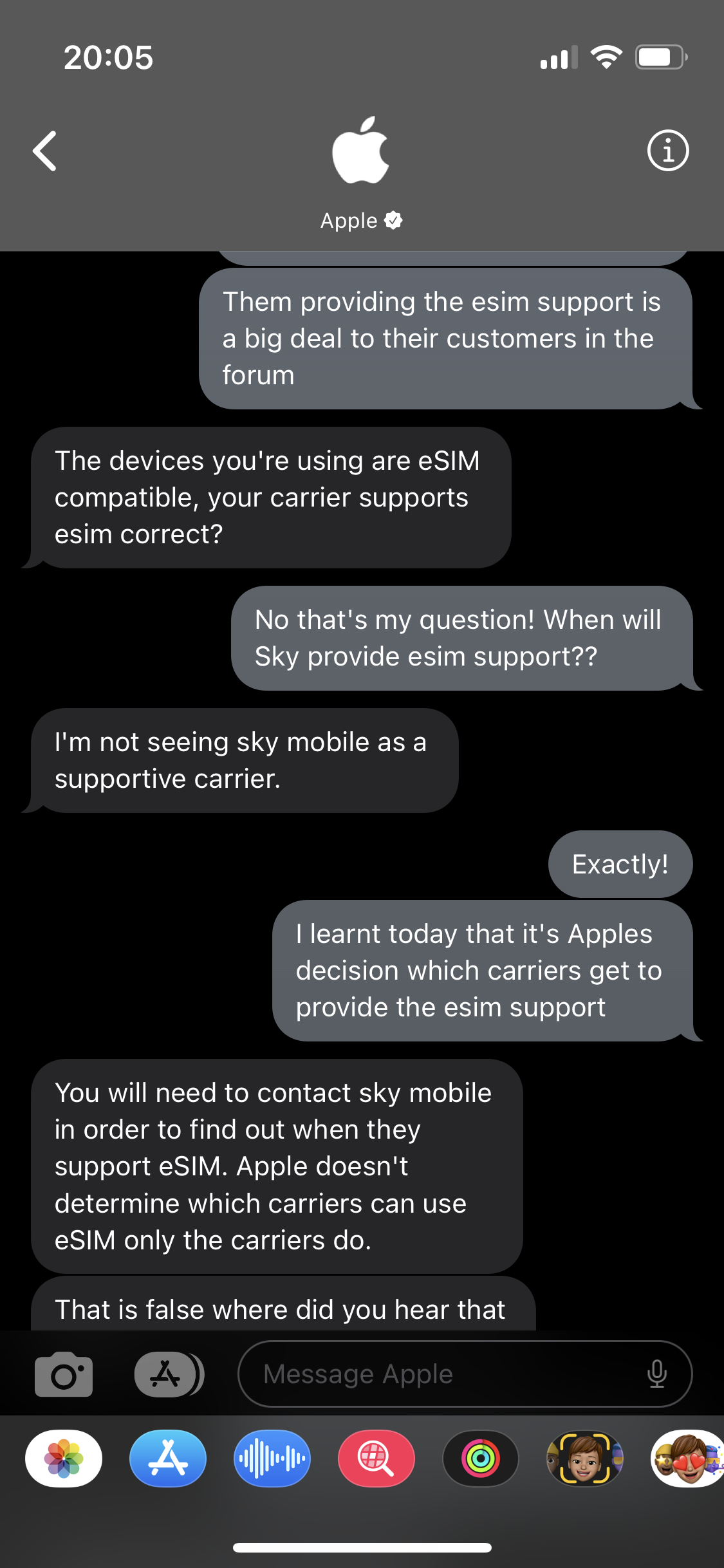Open the Fitness activity rings app
This screenshot has width=724, height=1568.
coord(481,1459)
